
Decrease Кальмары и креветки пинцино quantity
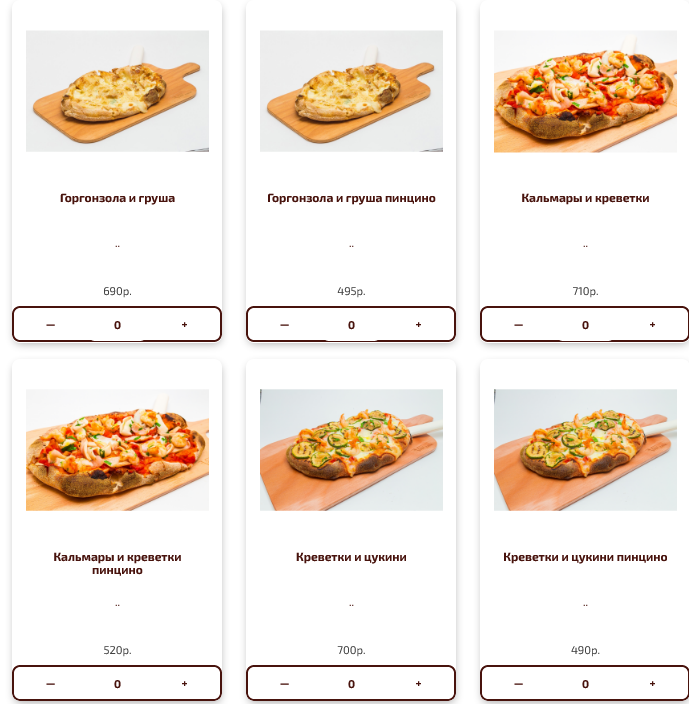pyautogui.click(x=50, y=684)
